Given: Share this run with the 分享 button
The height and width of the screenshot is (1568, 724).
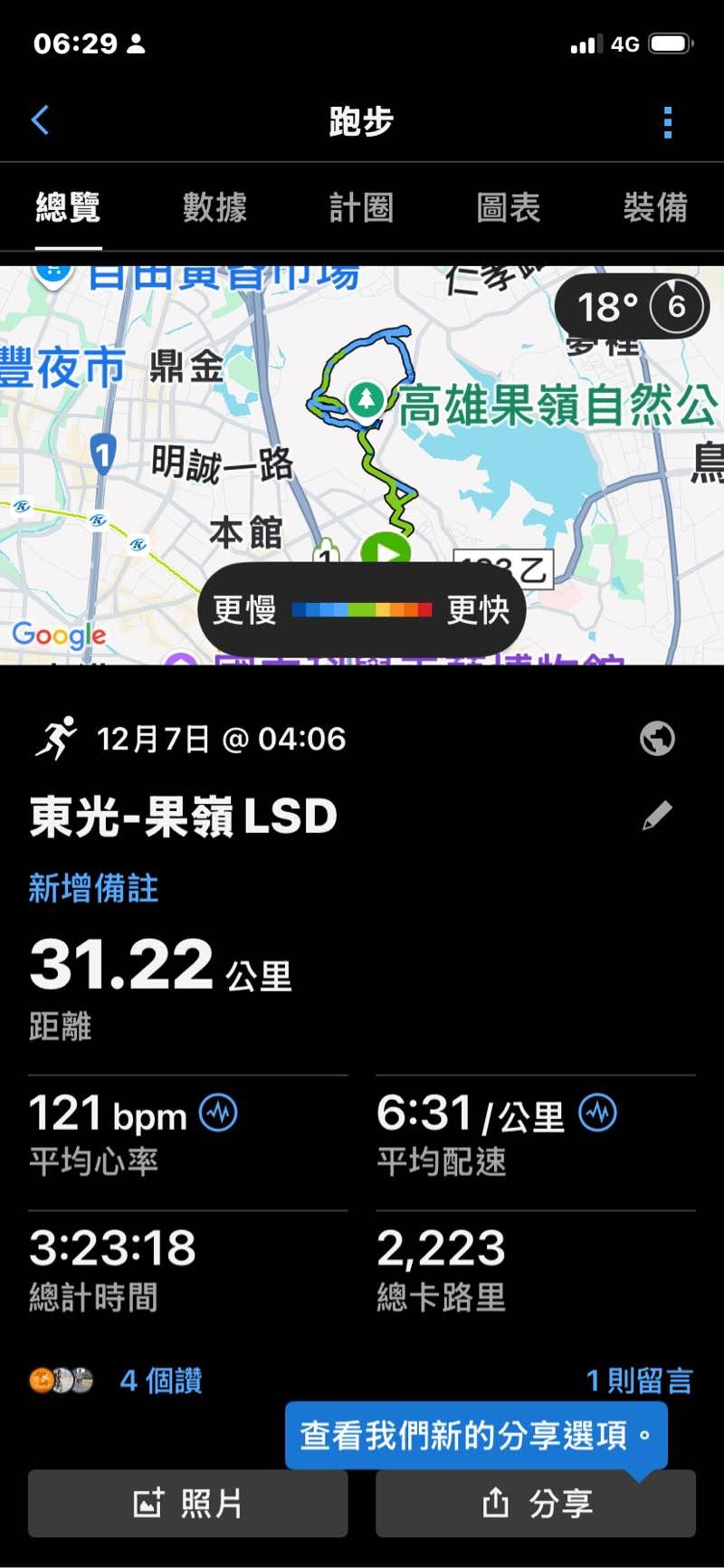Looking at the screenshot, I should coord(536,1504).
